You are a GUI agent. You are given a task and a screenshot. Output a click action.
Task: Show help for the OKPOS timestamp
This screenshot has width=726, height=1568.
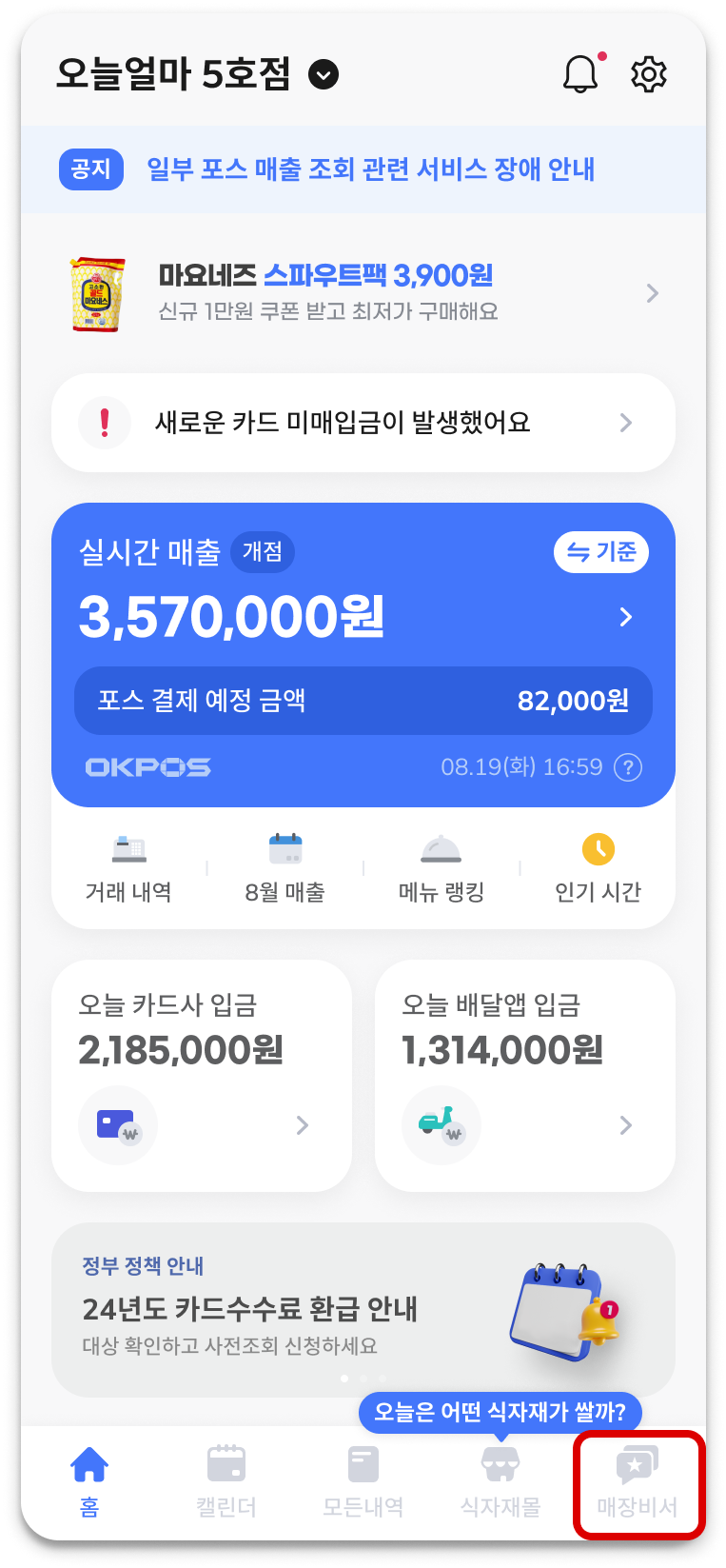(x=628, y=767)
